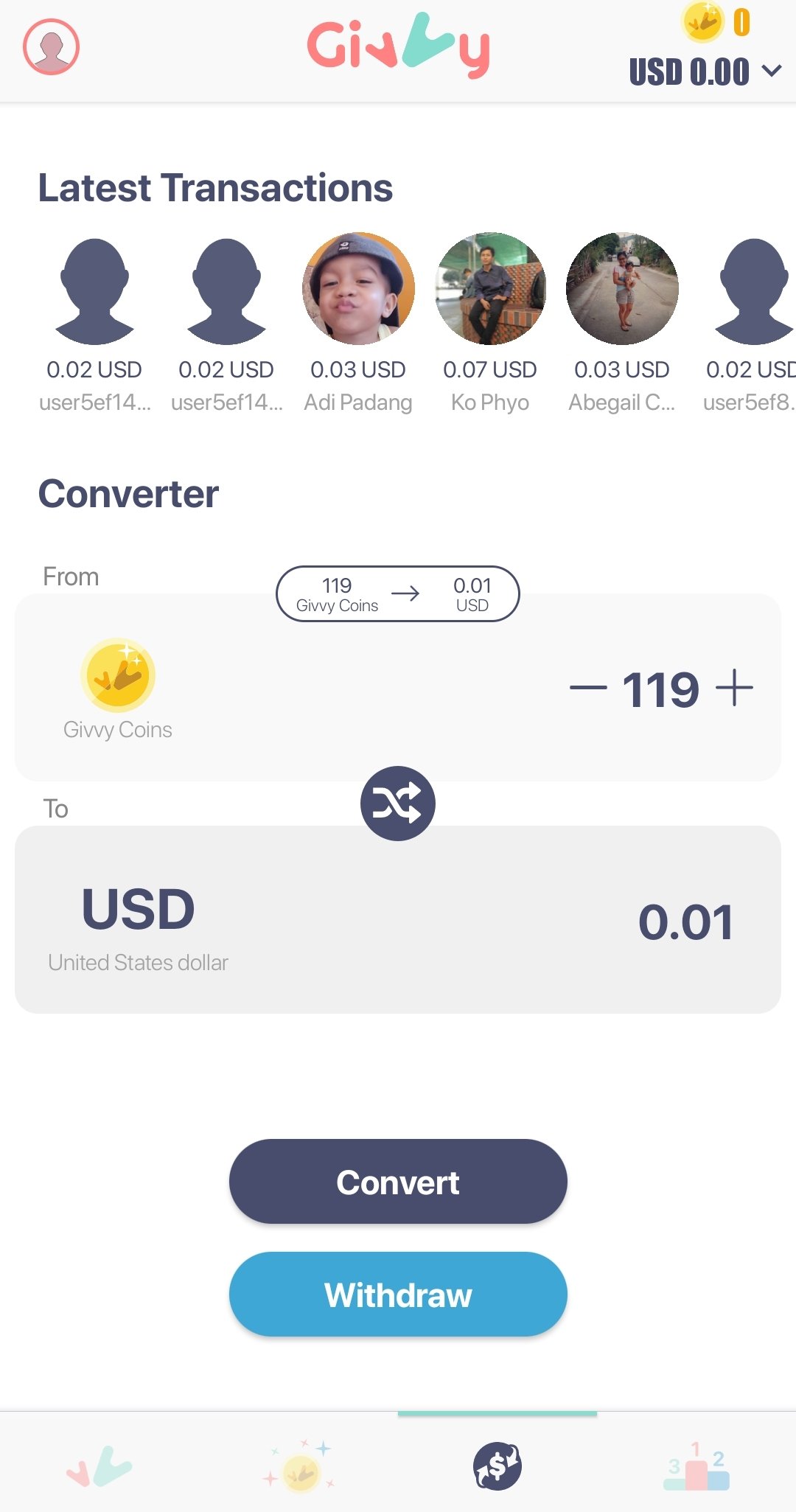Switch to the leaderboard podium tab
Image resolution: width=796 pixels, height=1512 pixels.
(x=696, y=1466)
